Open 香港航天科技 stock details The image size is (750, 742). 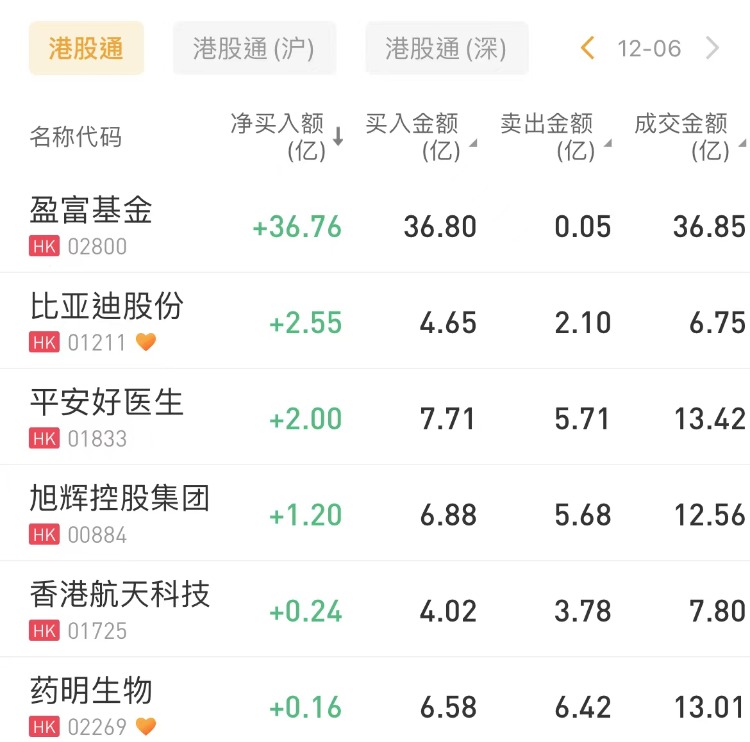120,608
